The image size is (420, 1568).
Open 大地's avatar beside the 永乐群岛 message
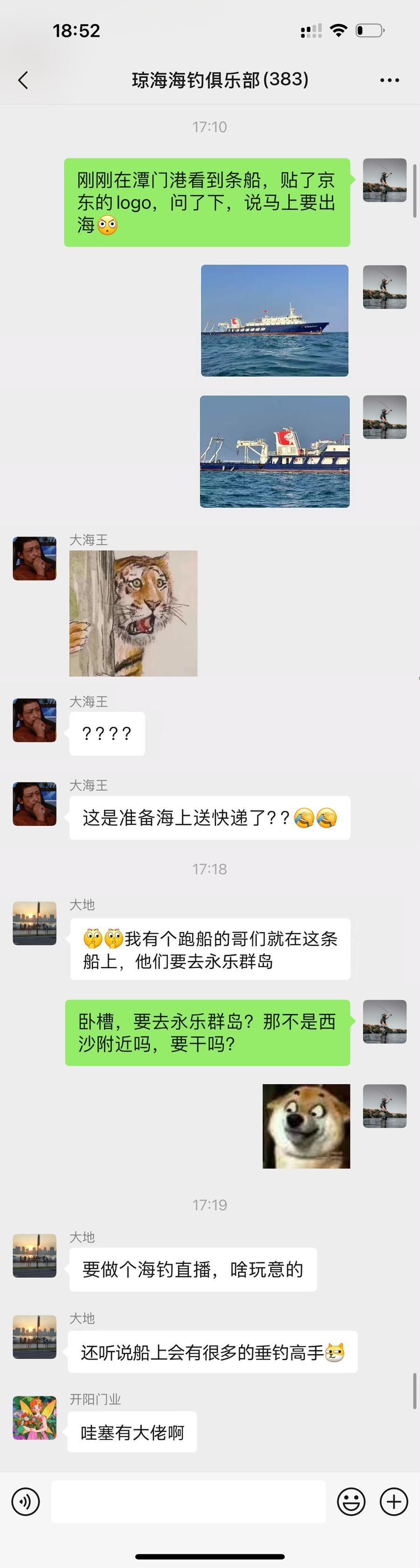pyautogui.click(x=35, y=923)
